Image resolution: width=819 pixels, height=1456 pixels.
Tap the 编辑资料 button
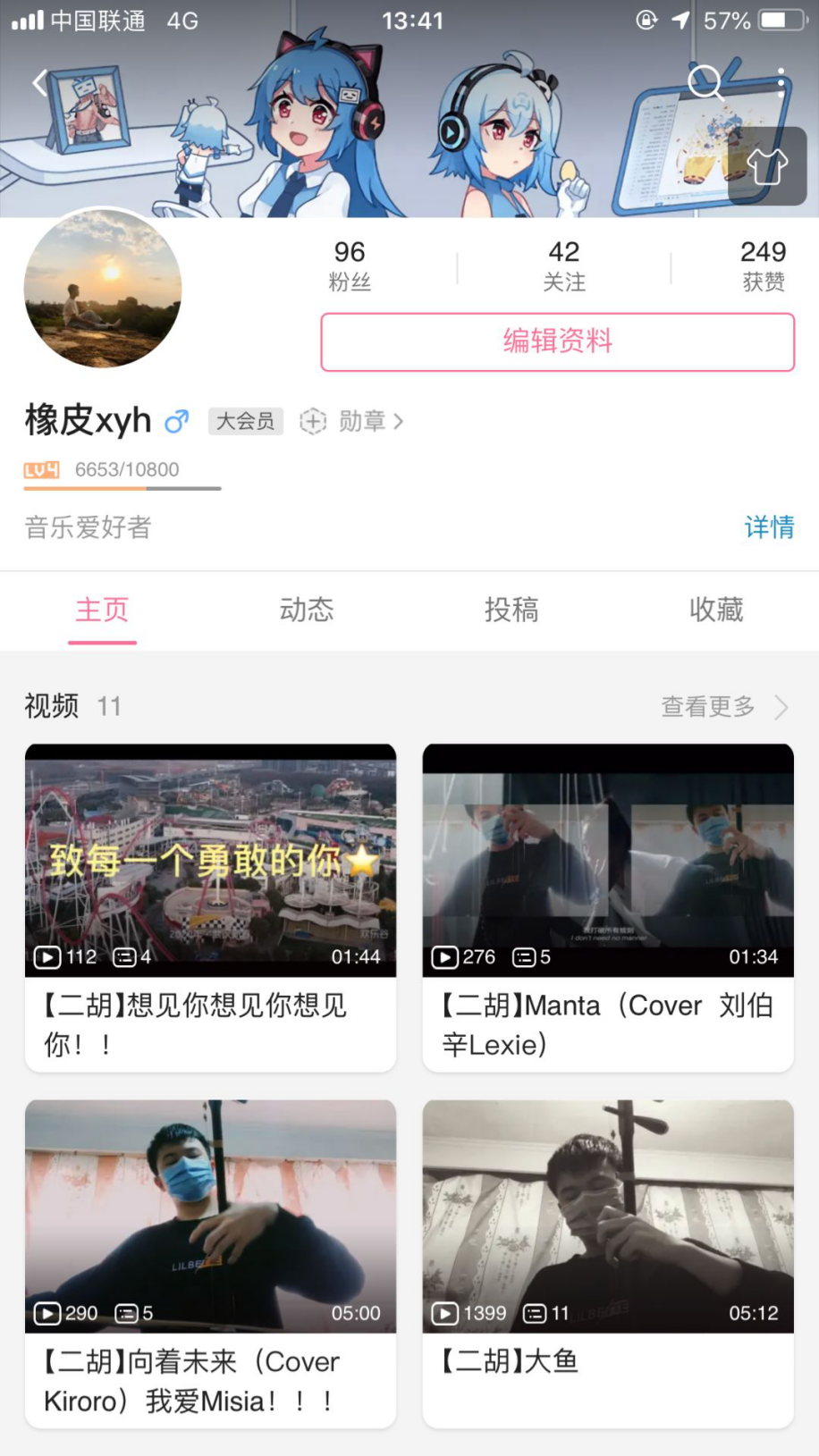[557, 341]
